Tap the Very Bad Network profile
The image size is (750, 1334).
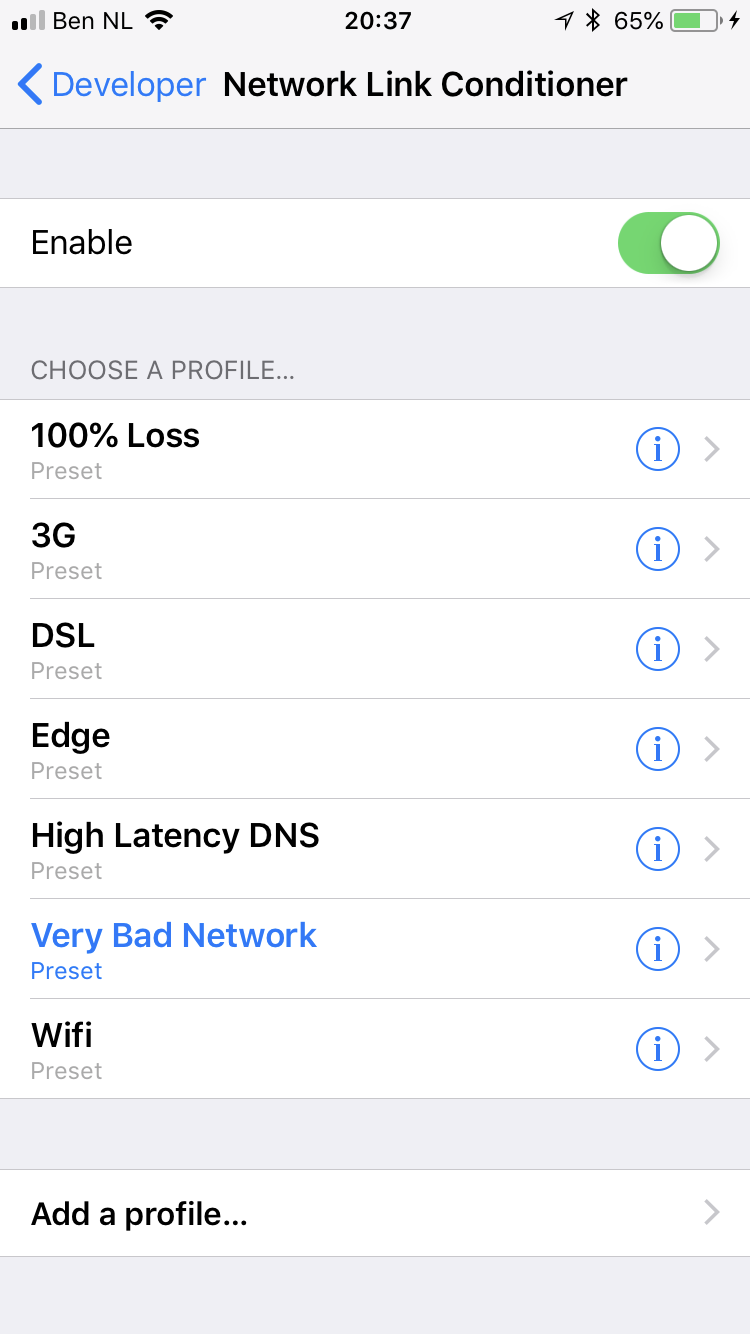pos(375,949)
